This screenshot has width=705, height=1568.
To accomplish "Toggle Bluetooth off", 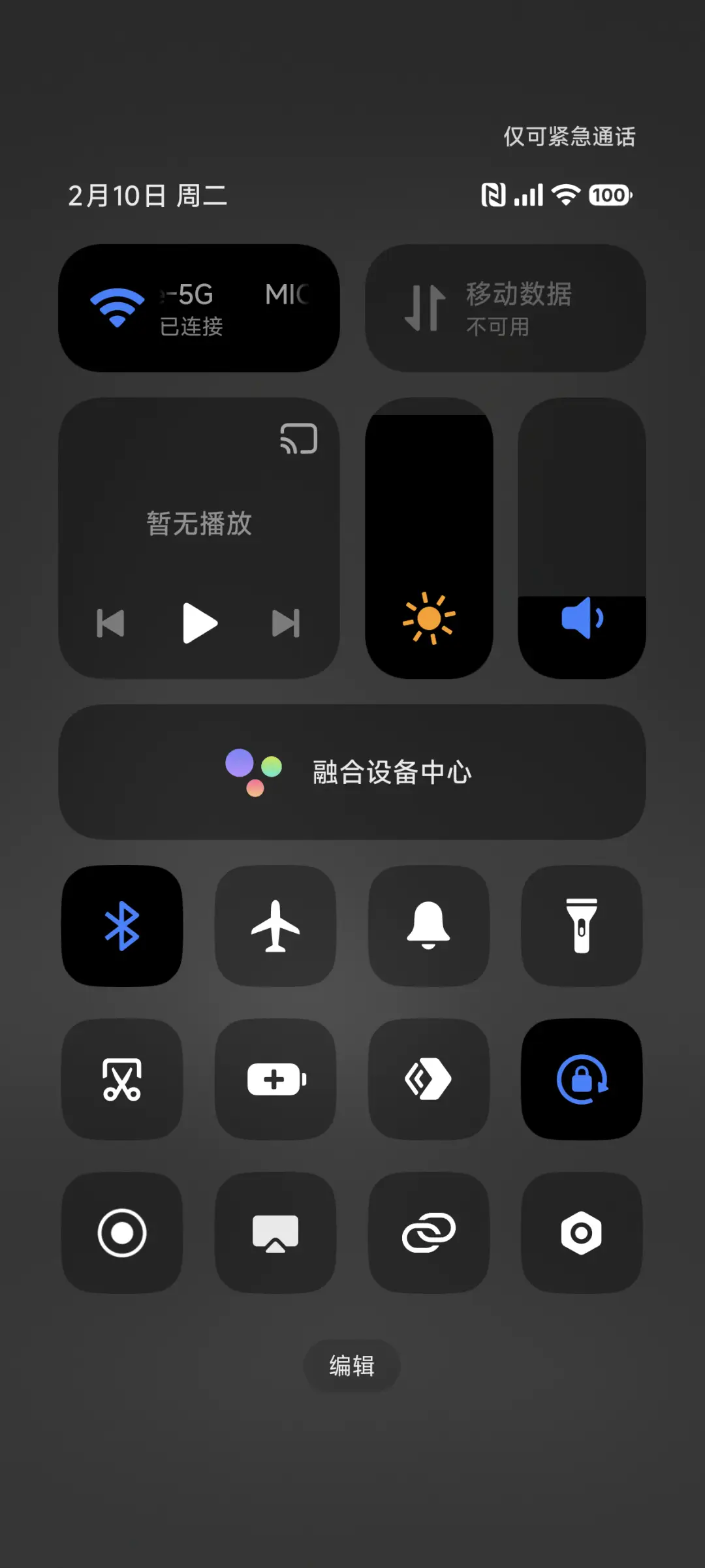I will 122,928.
